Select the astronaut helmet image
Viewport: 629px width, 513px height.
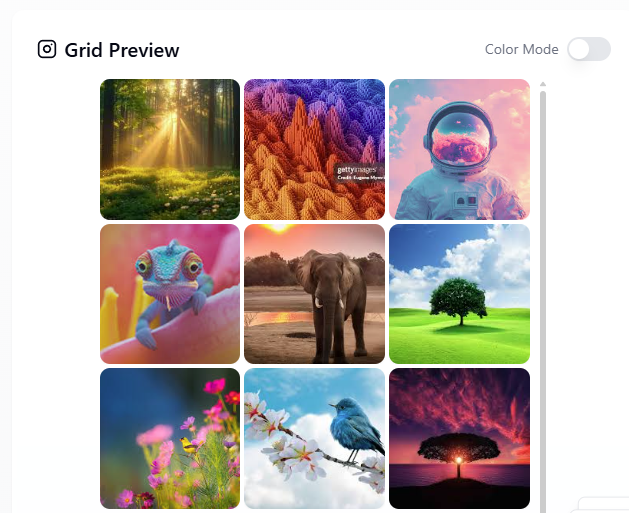coord(459,149)
